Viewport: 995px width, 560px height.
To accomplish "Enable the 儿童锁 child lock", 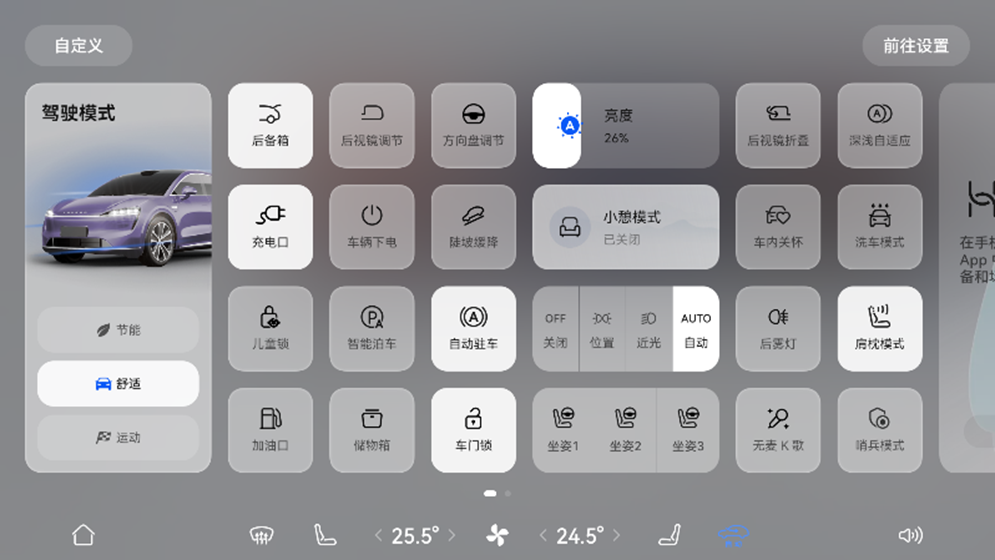I will click(x=270, y=329).
